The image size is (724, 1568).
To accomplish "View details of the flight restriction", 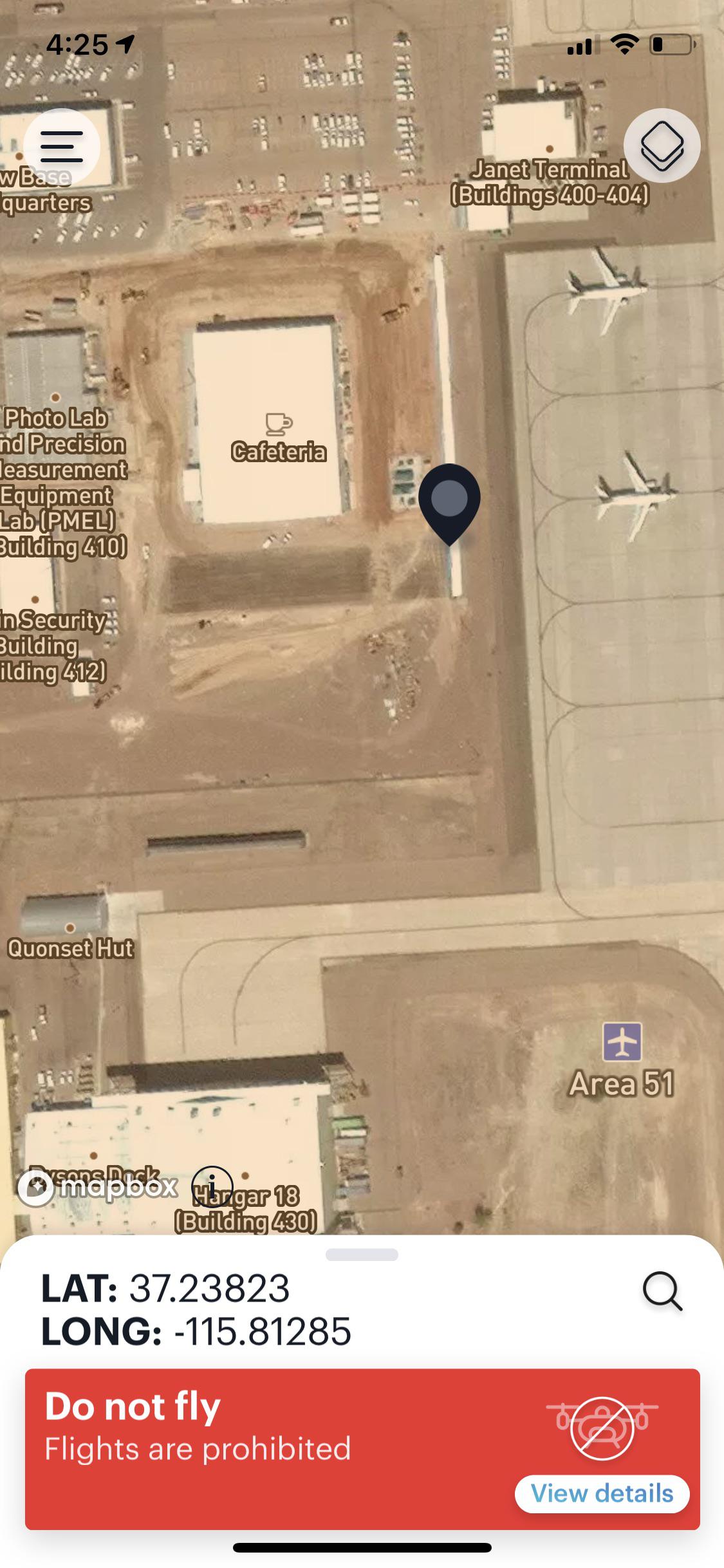I will (x=602, y=1493).
